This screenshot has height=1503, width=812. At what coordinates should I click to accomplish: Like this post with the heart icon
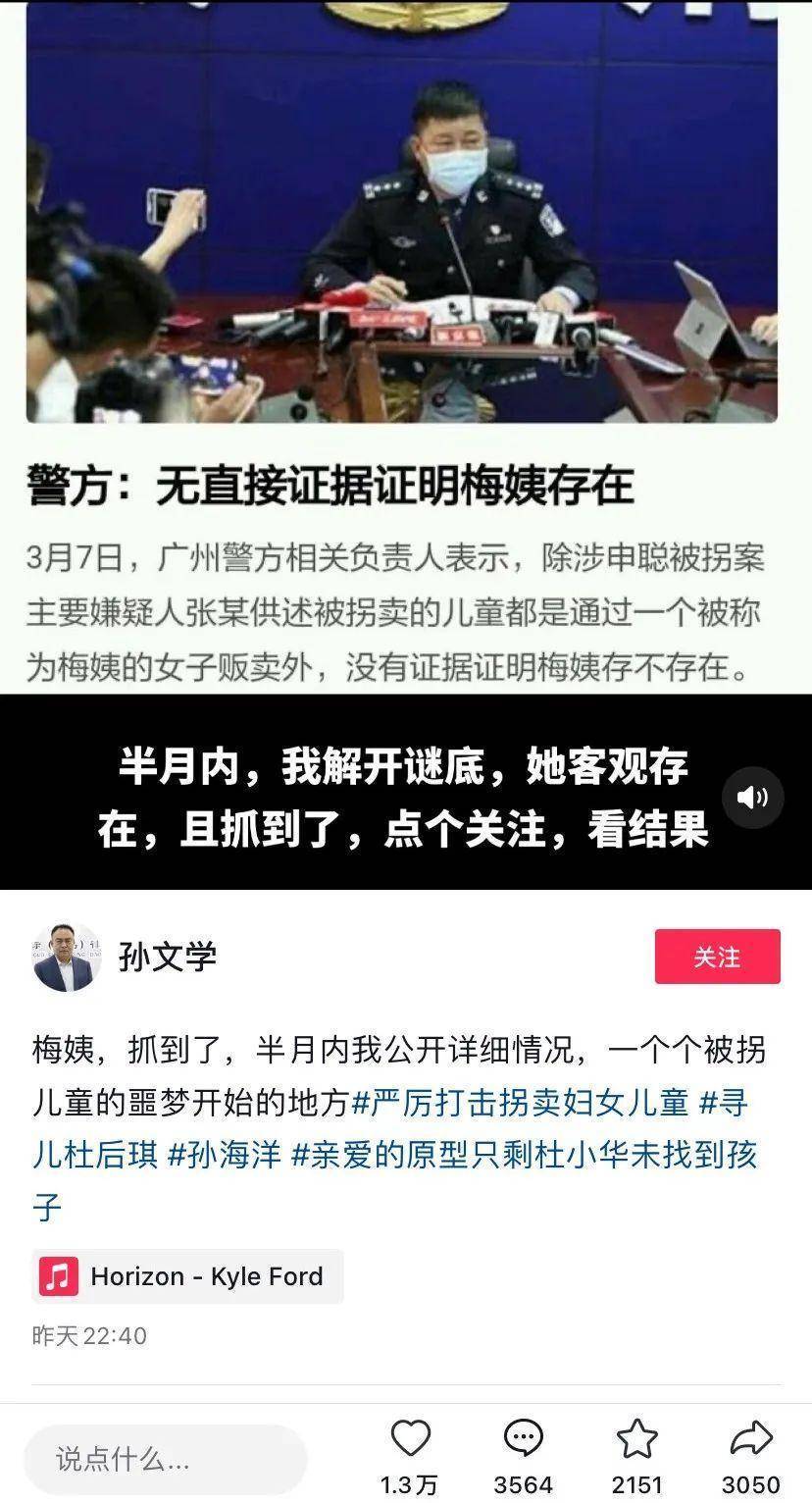410,1439
